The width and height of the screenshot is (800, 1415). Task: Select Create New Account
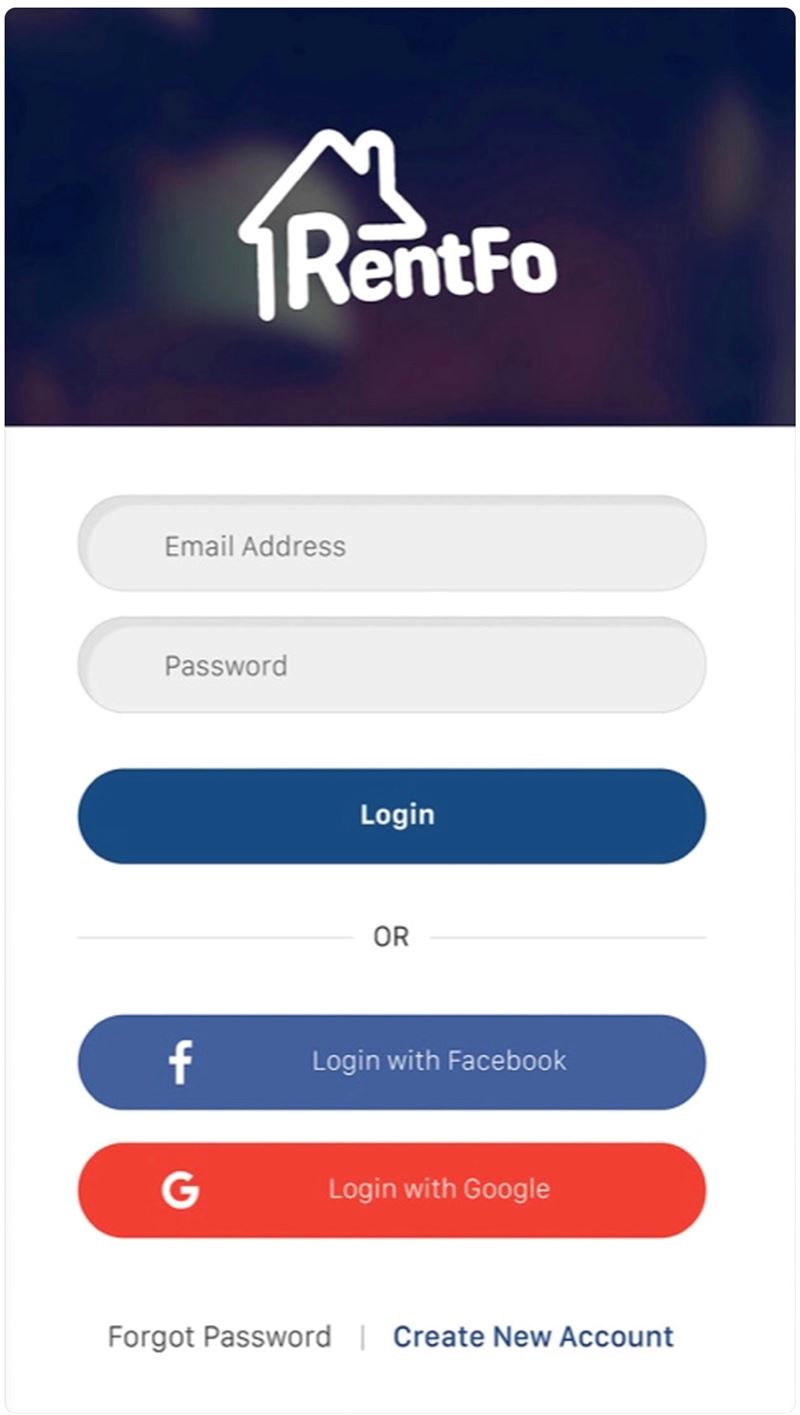(x=533, y=1337)
